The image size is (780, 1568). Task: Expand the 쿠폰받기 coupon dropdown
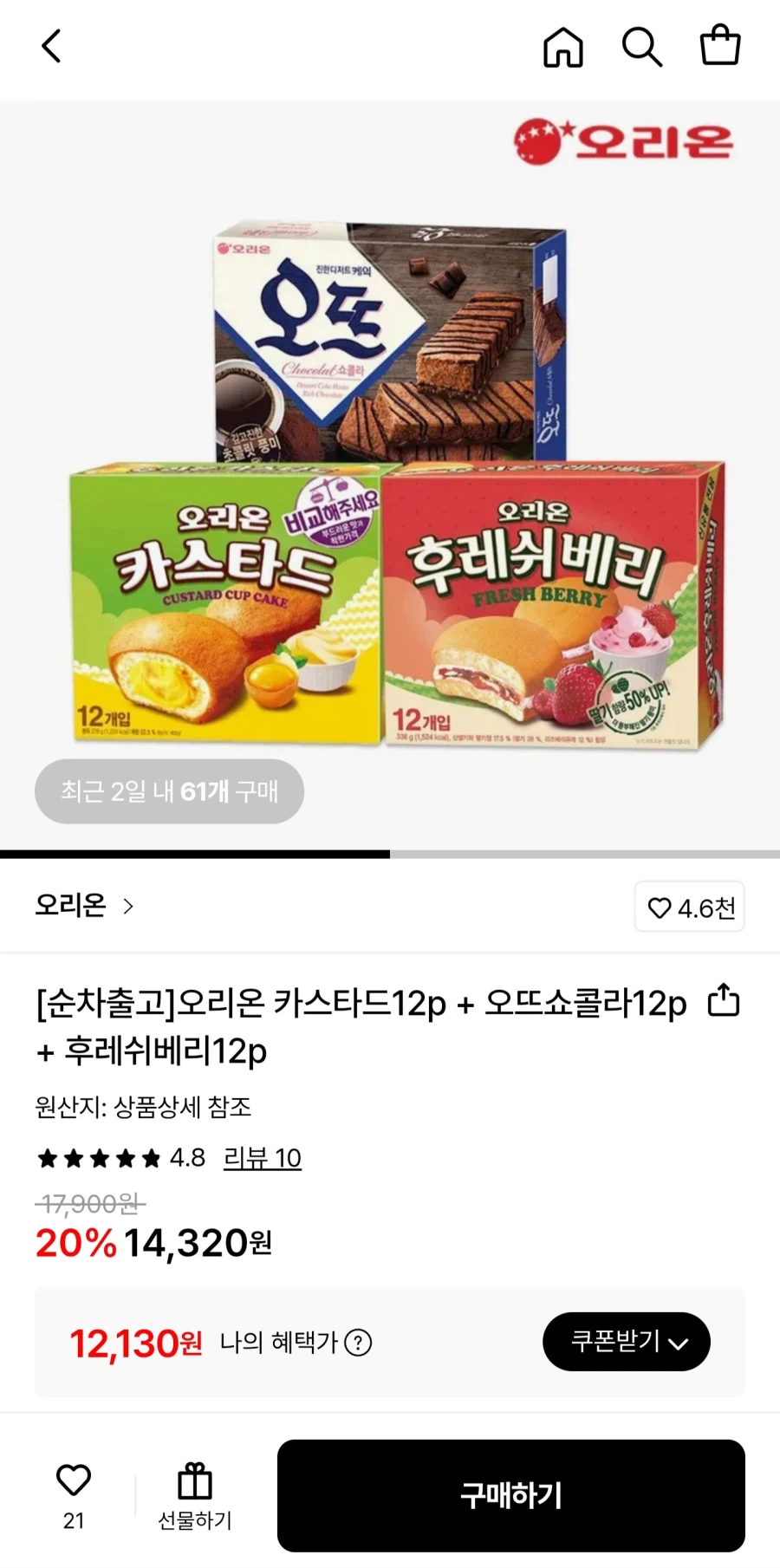click(627, 1342)
